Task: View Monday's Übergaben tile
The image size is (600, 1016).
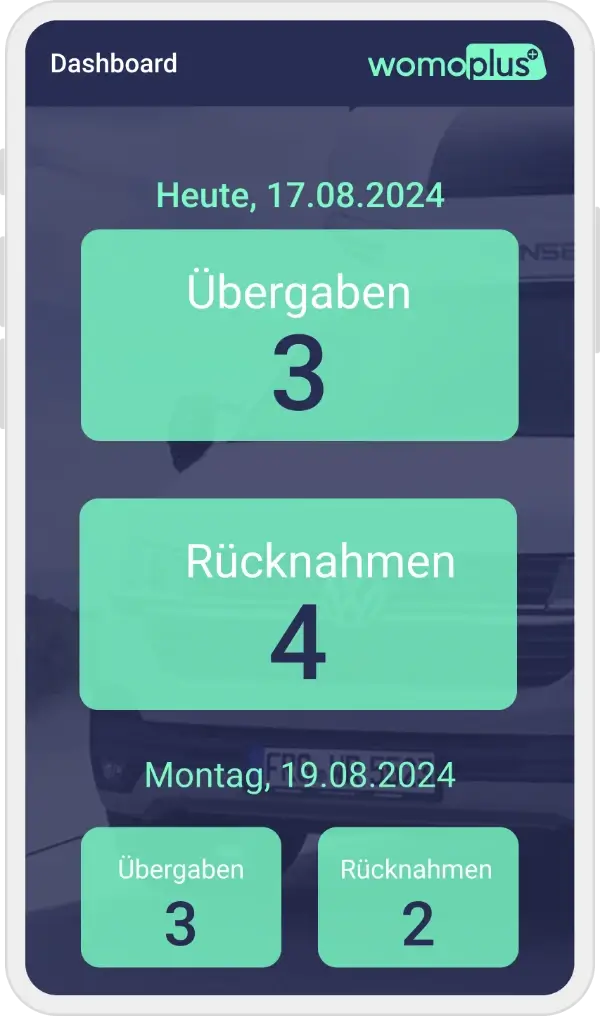Action: (181, 897)
